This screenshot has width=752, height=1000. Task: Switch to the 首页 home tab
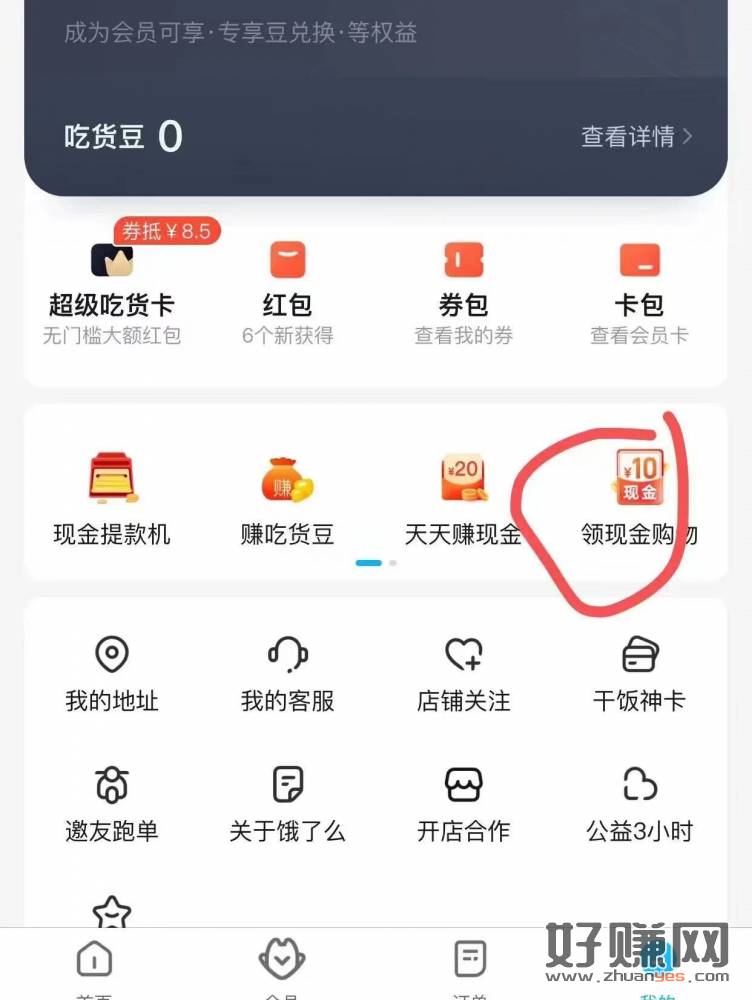pyautogui.click(x=95, y=964)
